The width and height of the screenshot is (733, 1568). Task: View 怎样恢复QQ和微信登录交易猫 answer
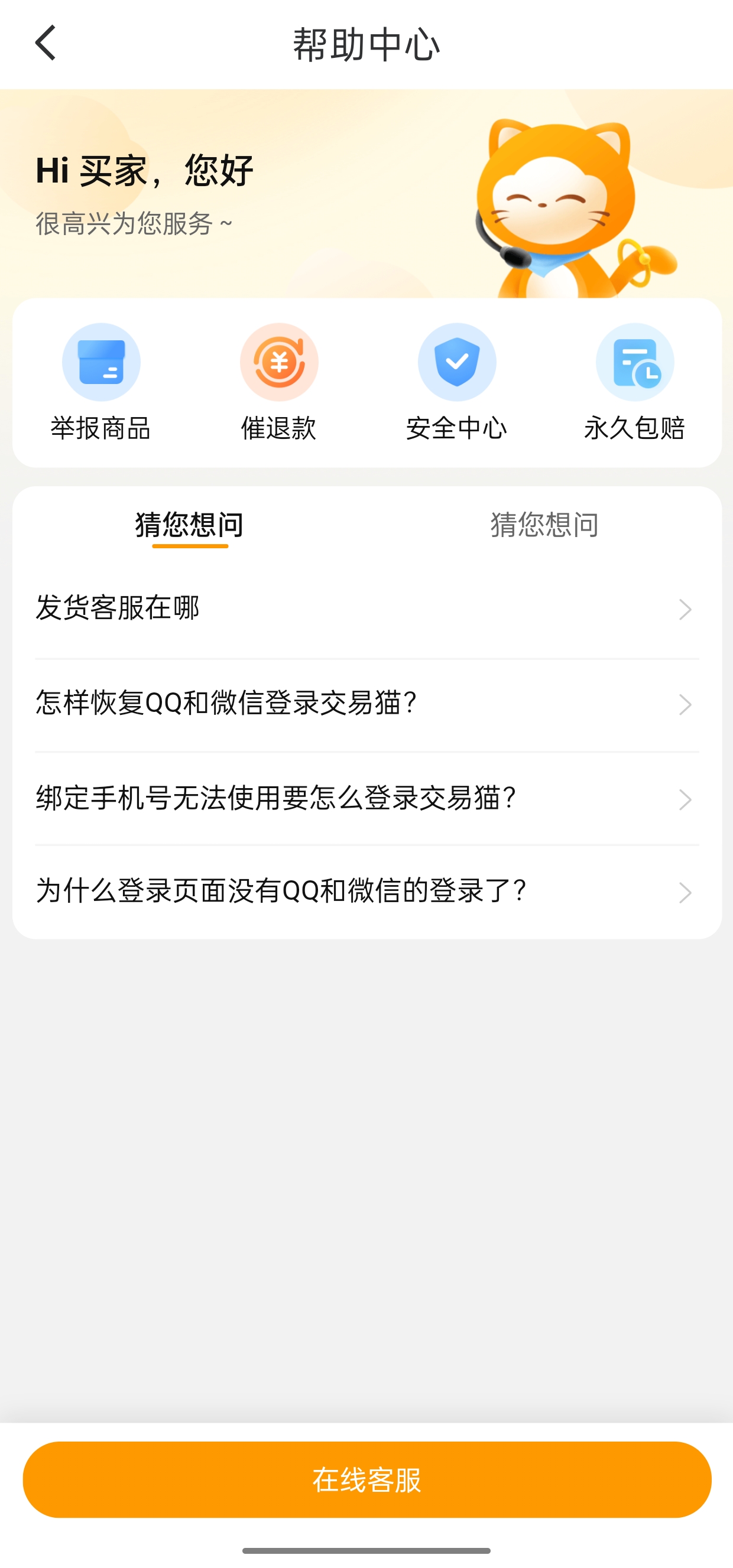point(367,704)
